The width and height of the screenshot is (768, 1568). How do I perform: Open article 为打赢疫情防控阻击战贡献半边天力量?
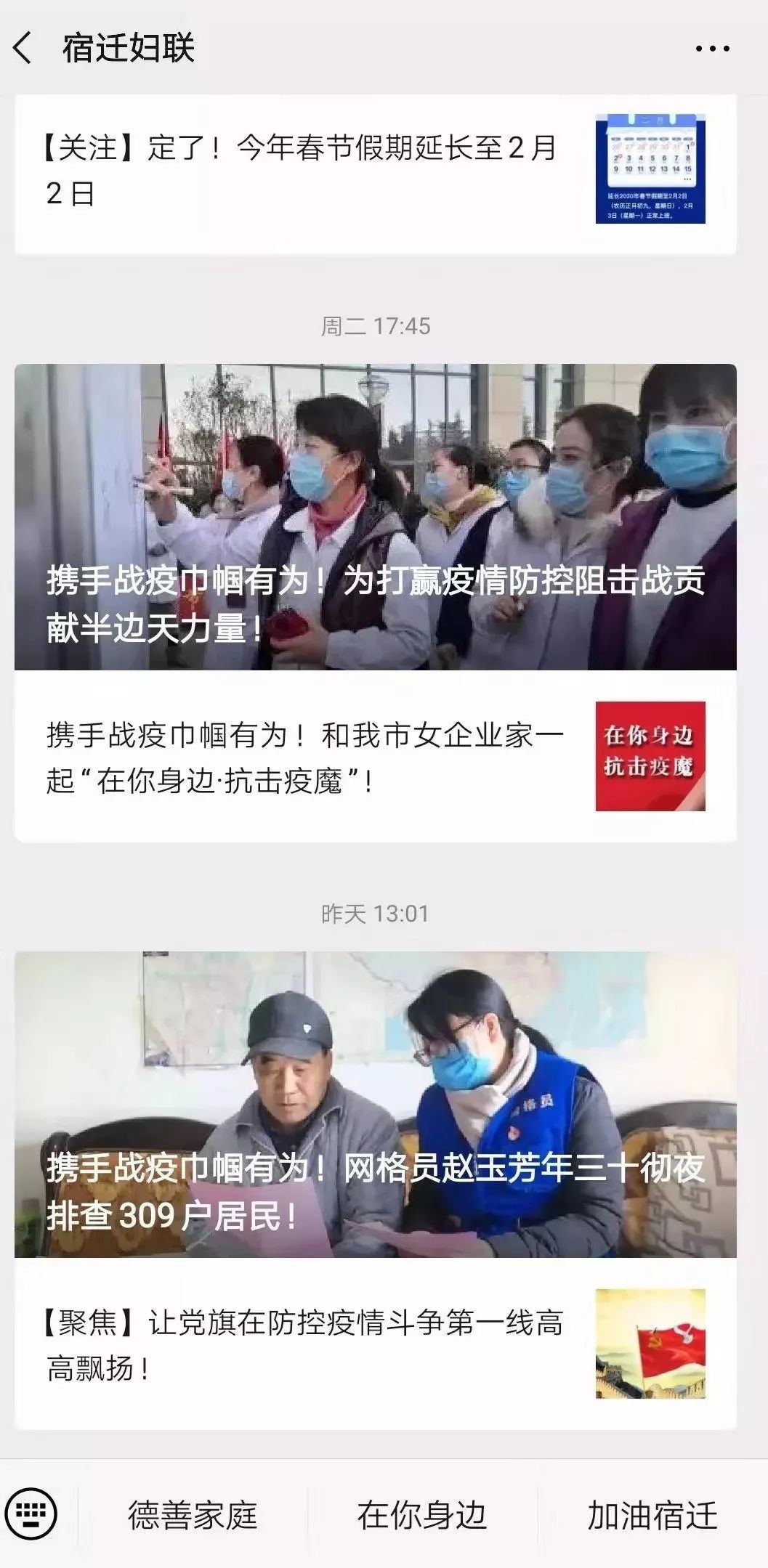pyautogui.click(x=375, y=517)
